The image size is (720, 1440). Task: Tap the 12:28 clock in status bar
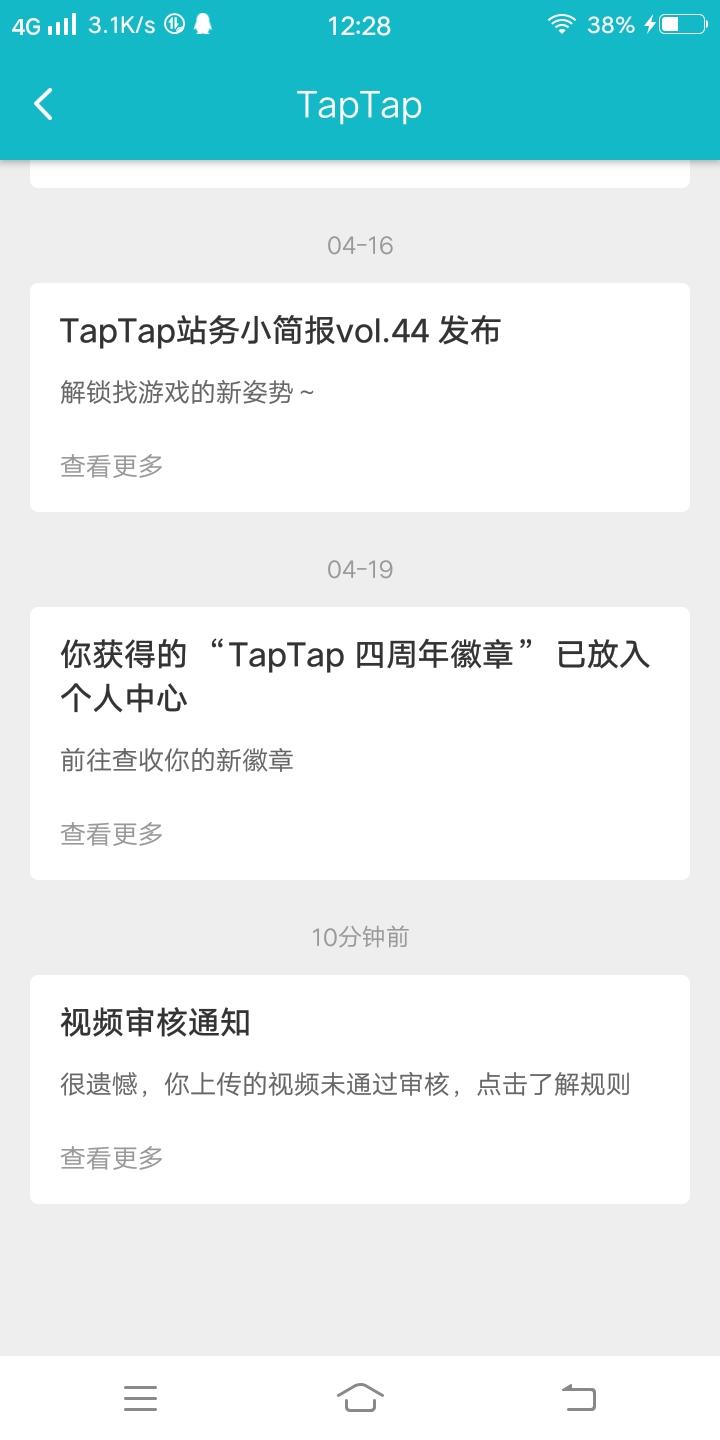click(x=360, y=25)
